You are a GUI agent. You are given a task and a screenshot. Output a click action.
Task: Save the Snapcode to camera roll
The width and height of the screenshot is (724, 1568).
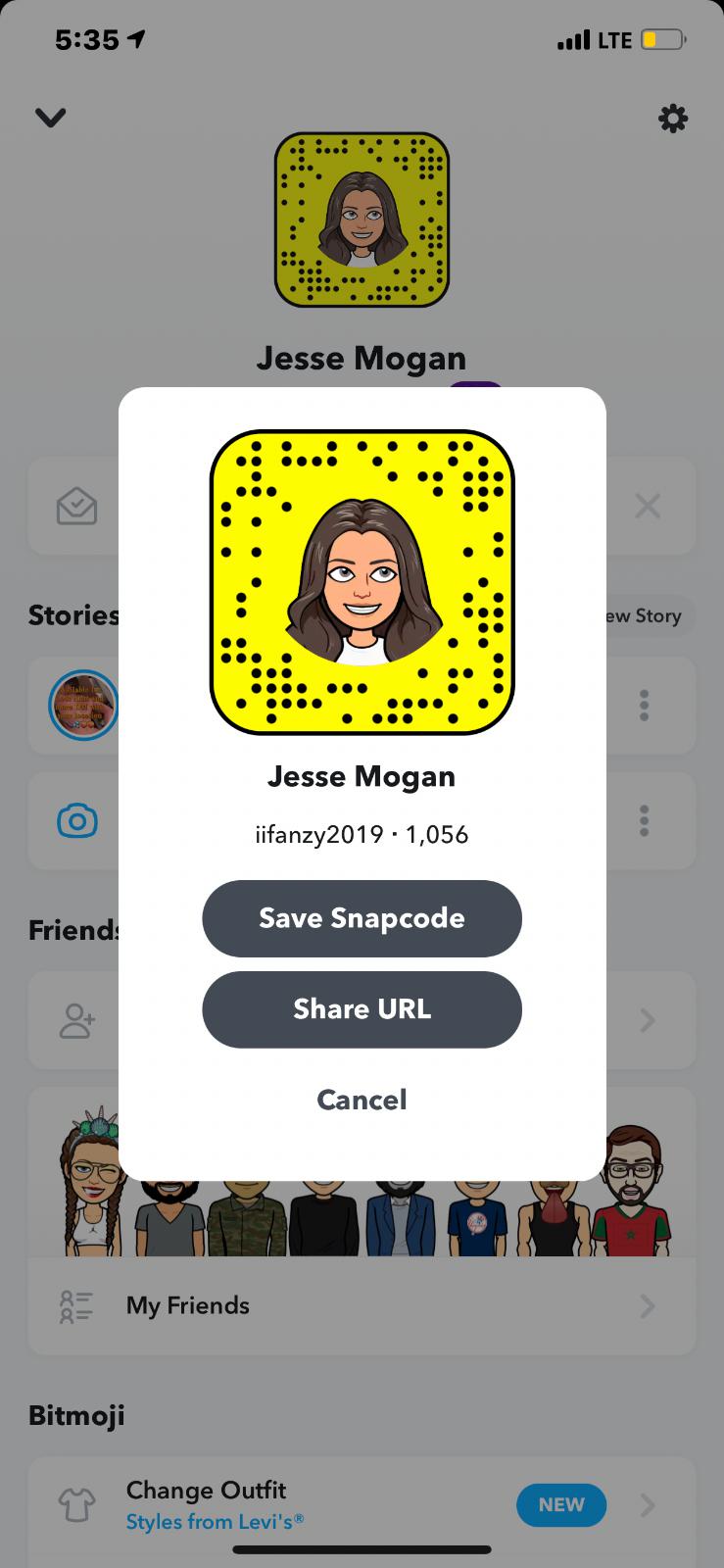[x=362, y=918]
